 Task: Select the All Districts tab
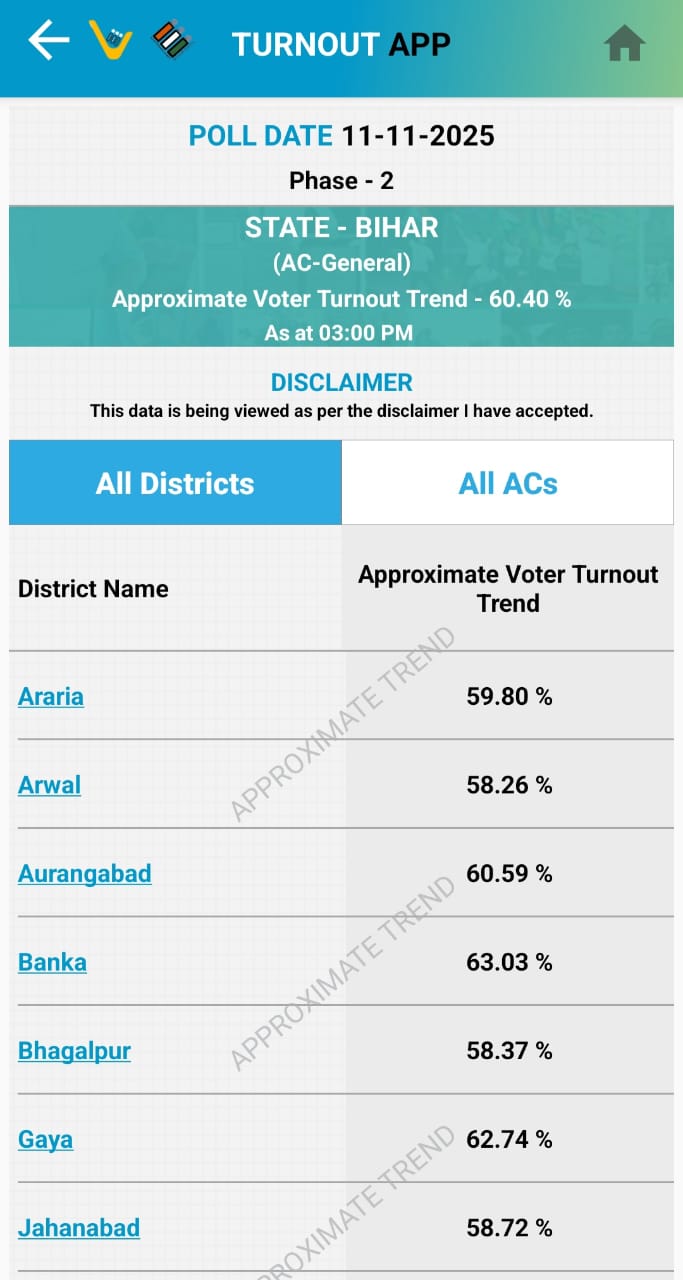175,484
